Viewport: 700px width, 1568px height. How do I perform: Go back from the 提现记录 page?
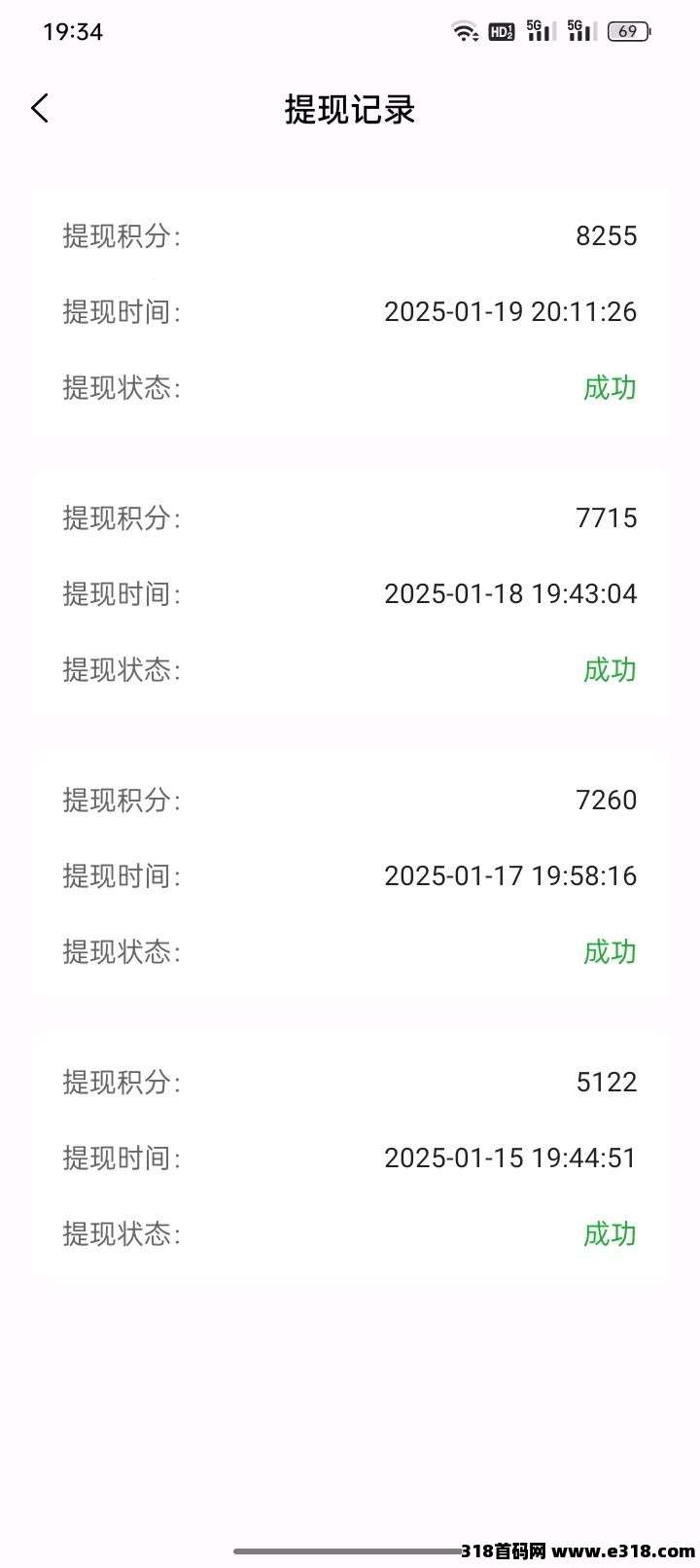[40, 108]
